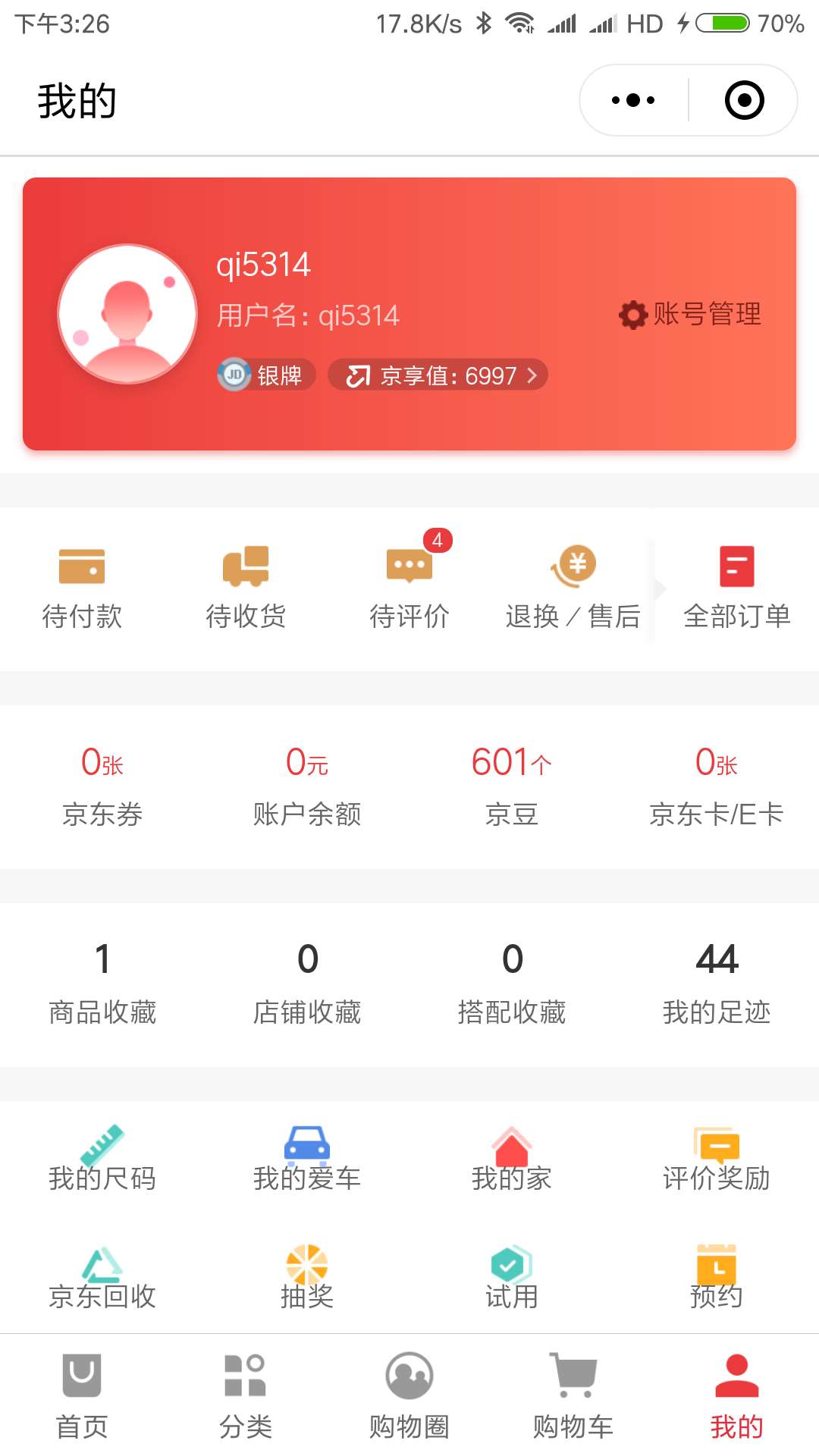Image resolution: width=819 pixels, height=1456 pixels.
Task: View 商品收藏 list
Action: coord(102,984)
